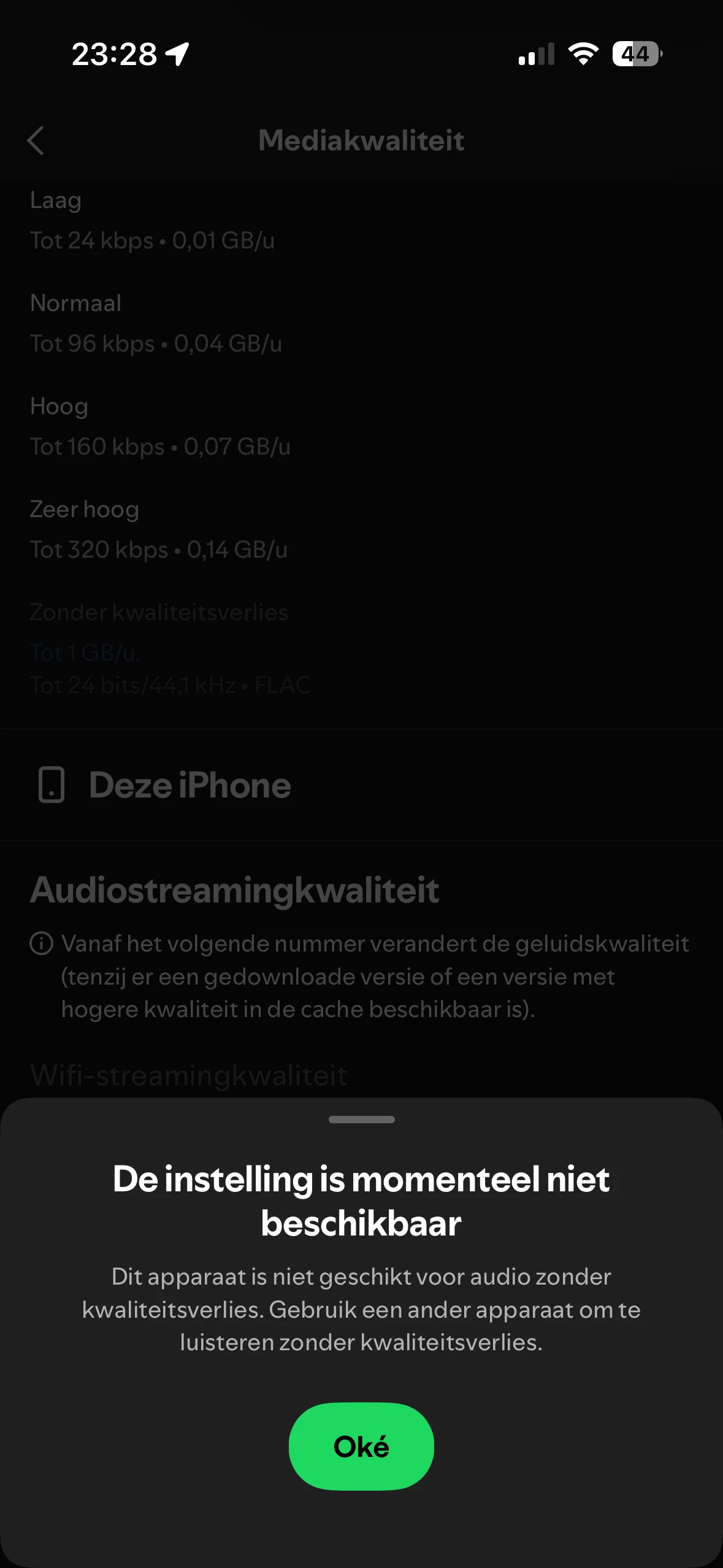723x1568 pixels.
Task: Select the Laag quality option
Action: pyautogui.click(x=152, y=220)
